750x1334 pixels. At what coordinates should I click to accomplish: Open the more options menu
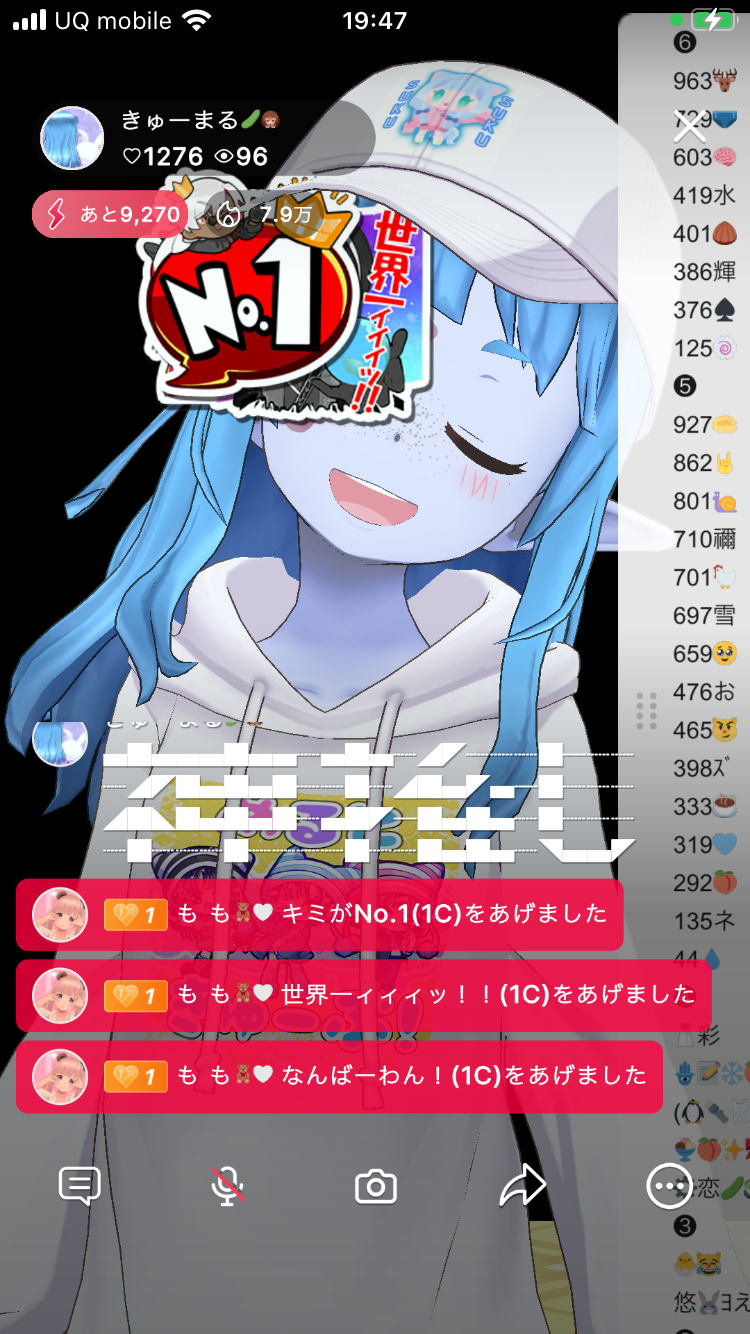tap(668, 1186)
